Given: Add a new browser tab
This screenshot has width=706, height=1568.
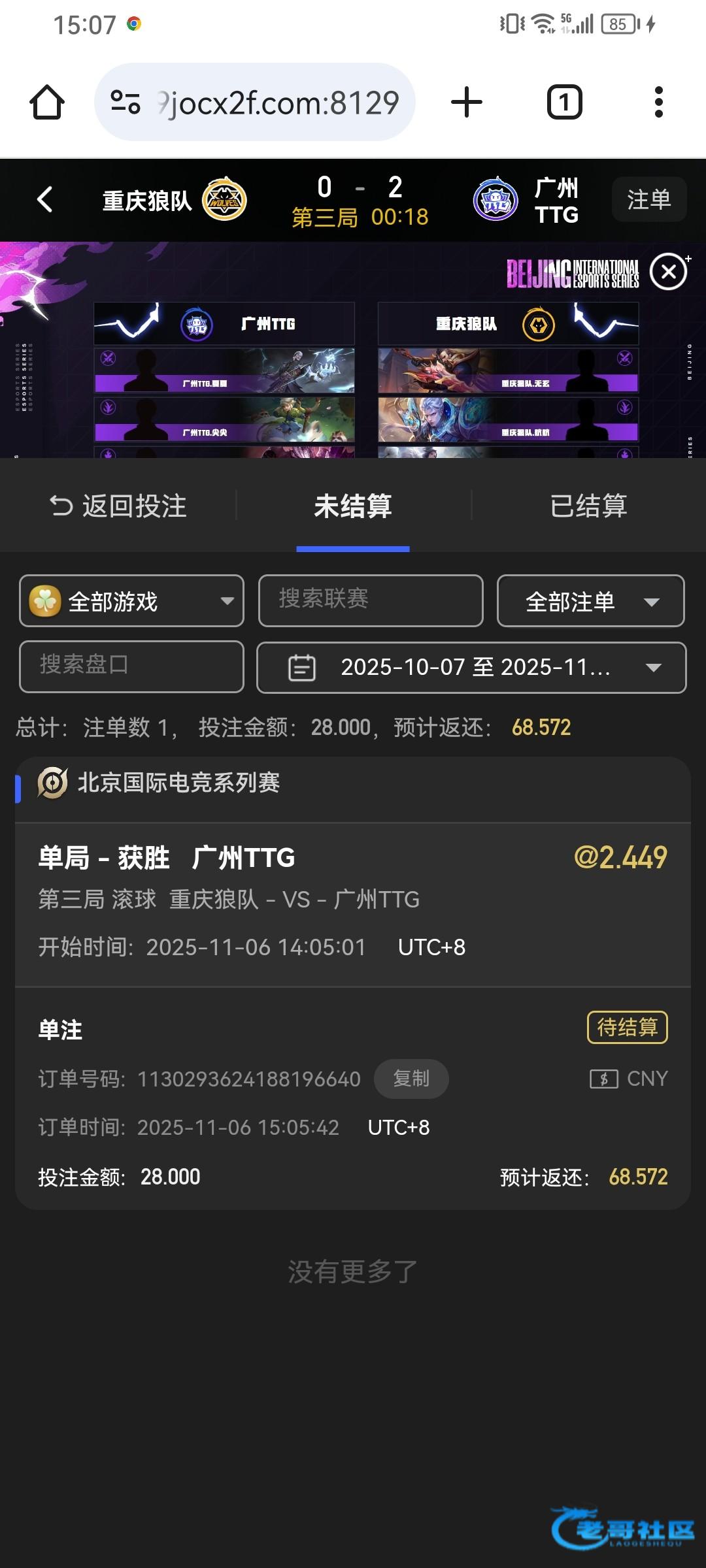Looking at the screenshot, I should pos(467,103).
